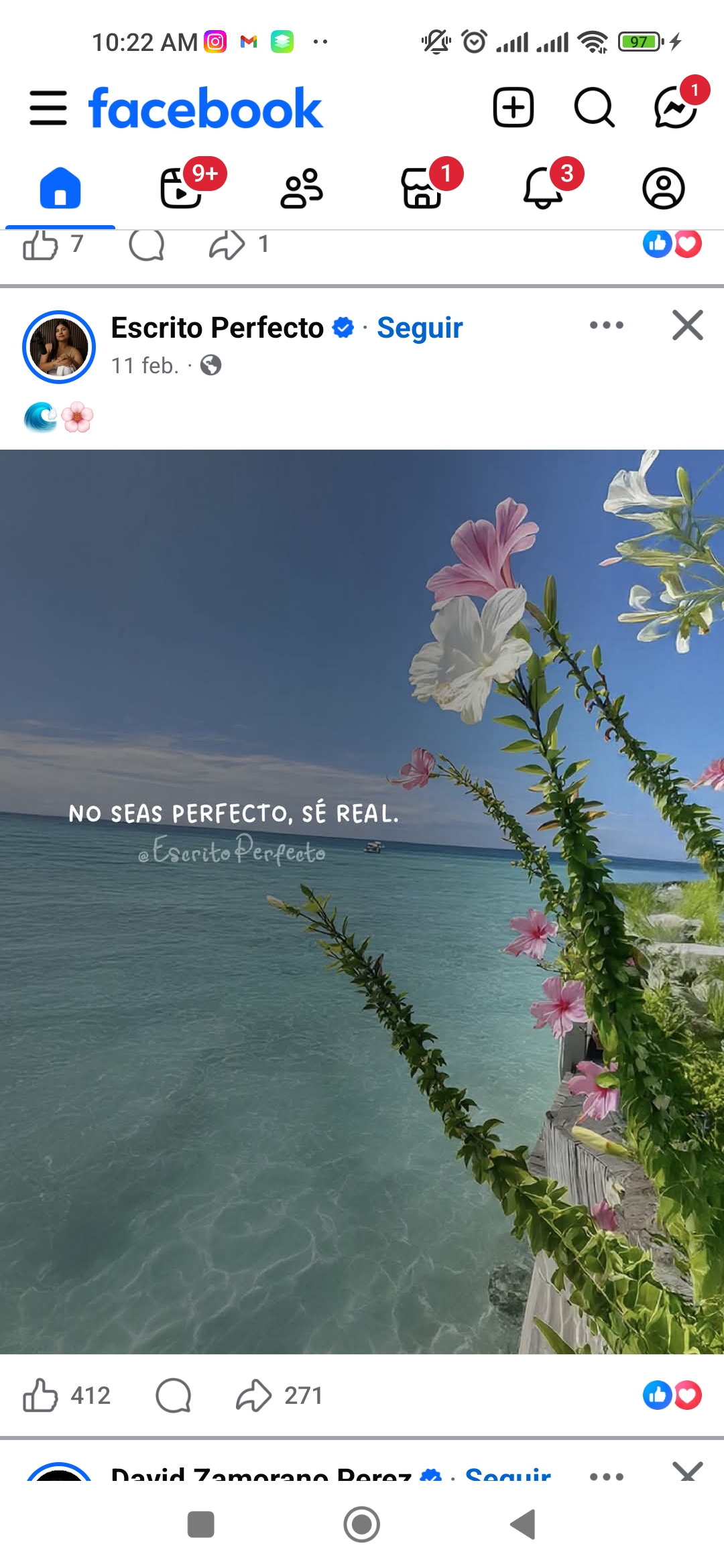724x1568 pixels.
Task: Like the post with 412 likes
Action: (x=42, y=1395)
